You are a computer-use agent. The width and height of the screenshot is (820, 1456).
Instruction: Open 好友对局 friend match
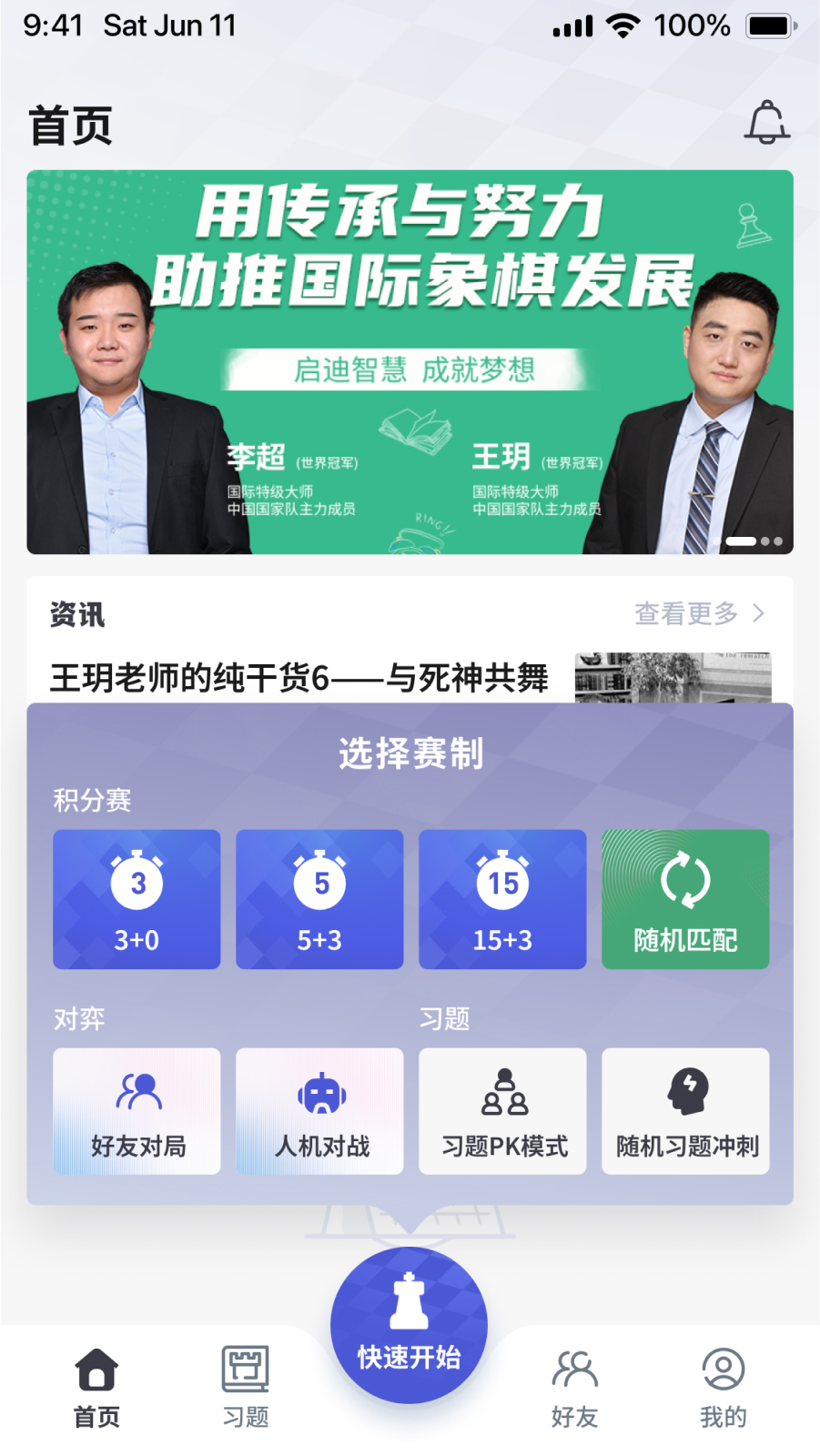point(136,1110)
